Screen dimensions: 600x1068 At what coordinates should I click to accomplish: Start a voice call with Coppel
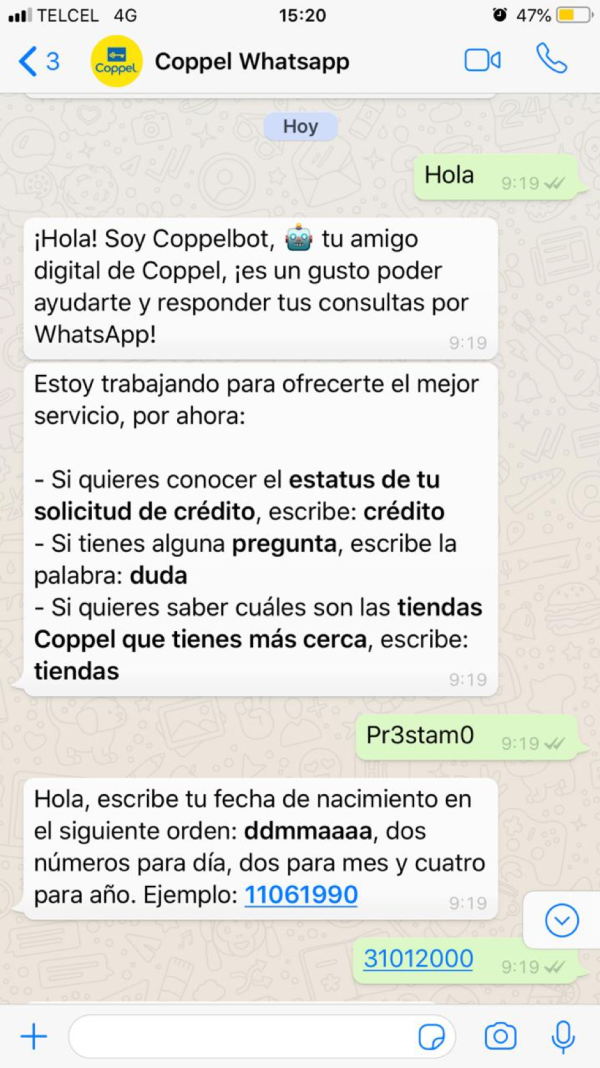551,59
